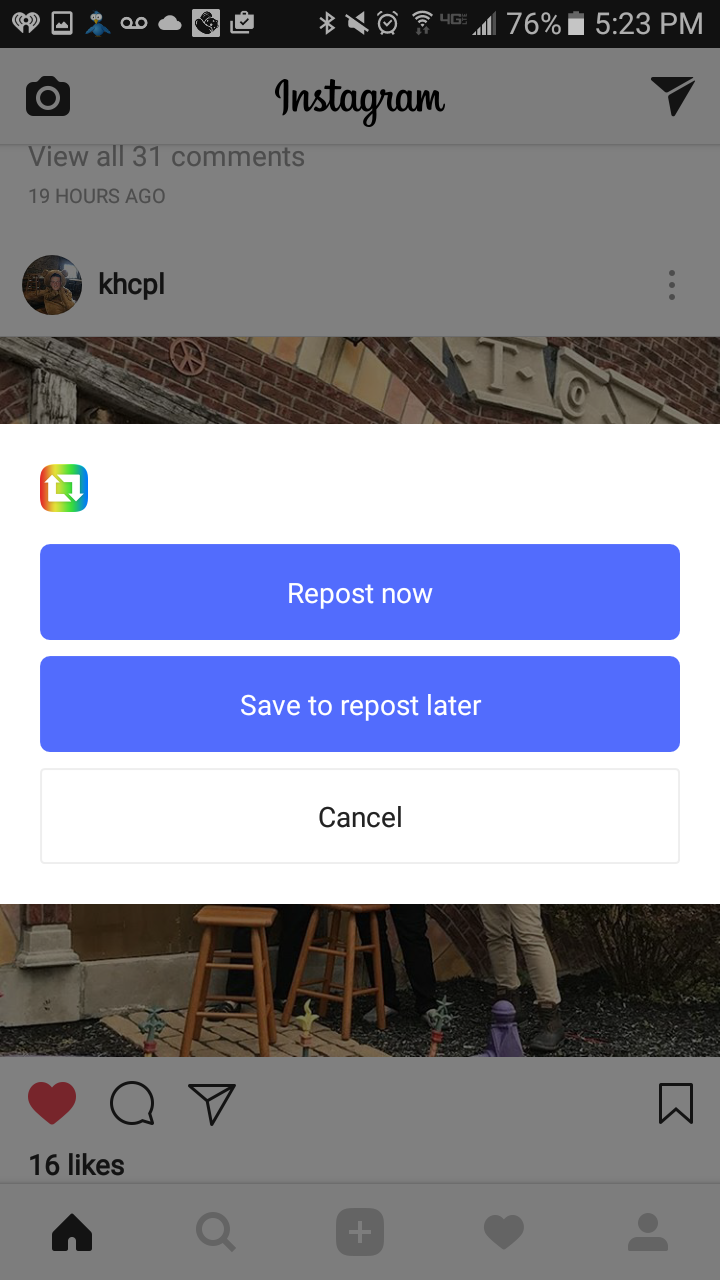Viewport: 720px width, 1280px height.
Task: Unlike the post with the red heart
Action: click(x=52, y=1104)
